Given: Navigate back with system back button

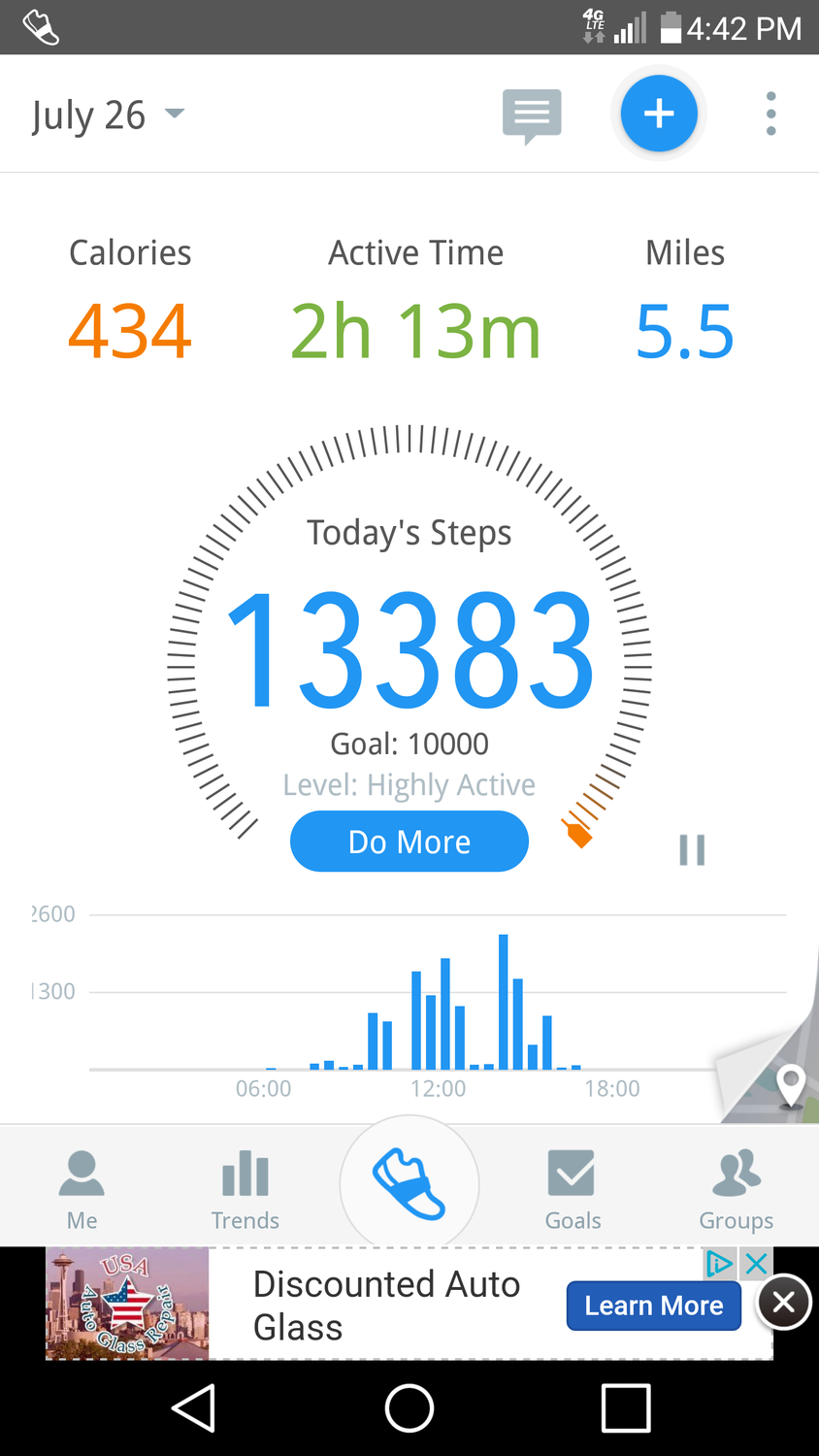Looking at the screenshot, I should pos(193,1407).
